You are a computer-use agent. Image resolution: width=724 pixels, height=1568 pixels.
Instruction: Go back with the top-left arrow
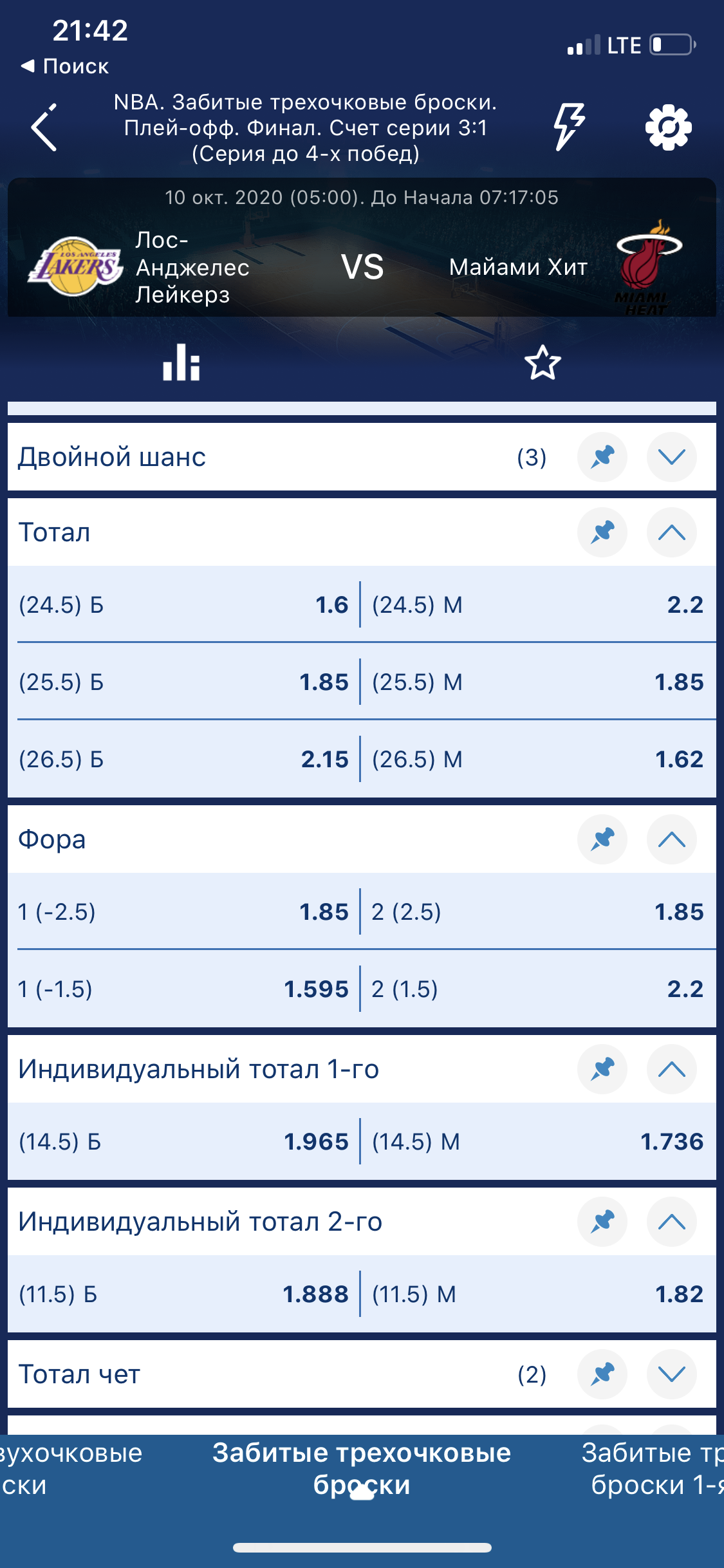(44, 127)
